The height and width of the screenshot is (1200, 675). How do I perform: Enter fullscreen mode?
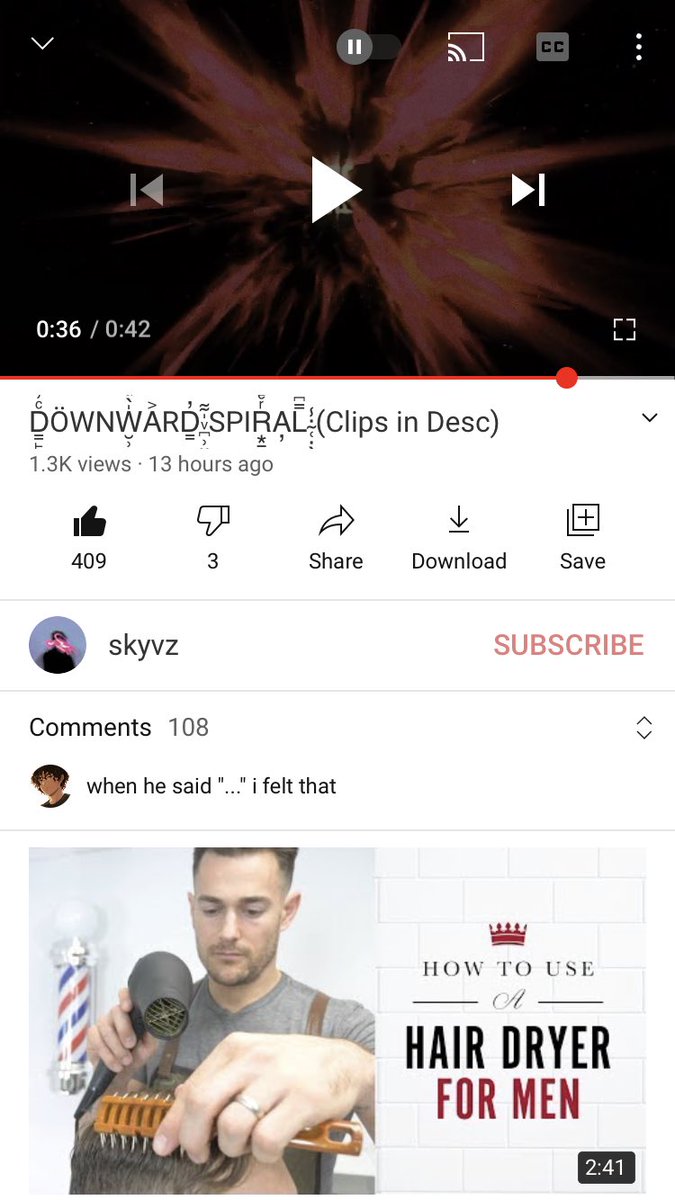[x=624, y=329]
